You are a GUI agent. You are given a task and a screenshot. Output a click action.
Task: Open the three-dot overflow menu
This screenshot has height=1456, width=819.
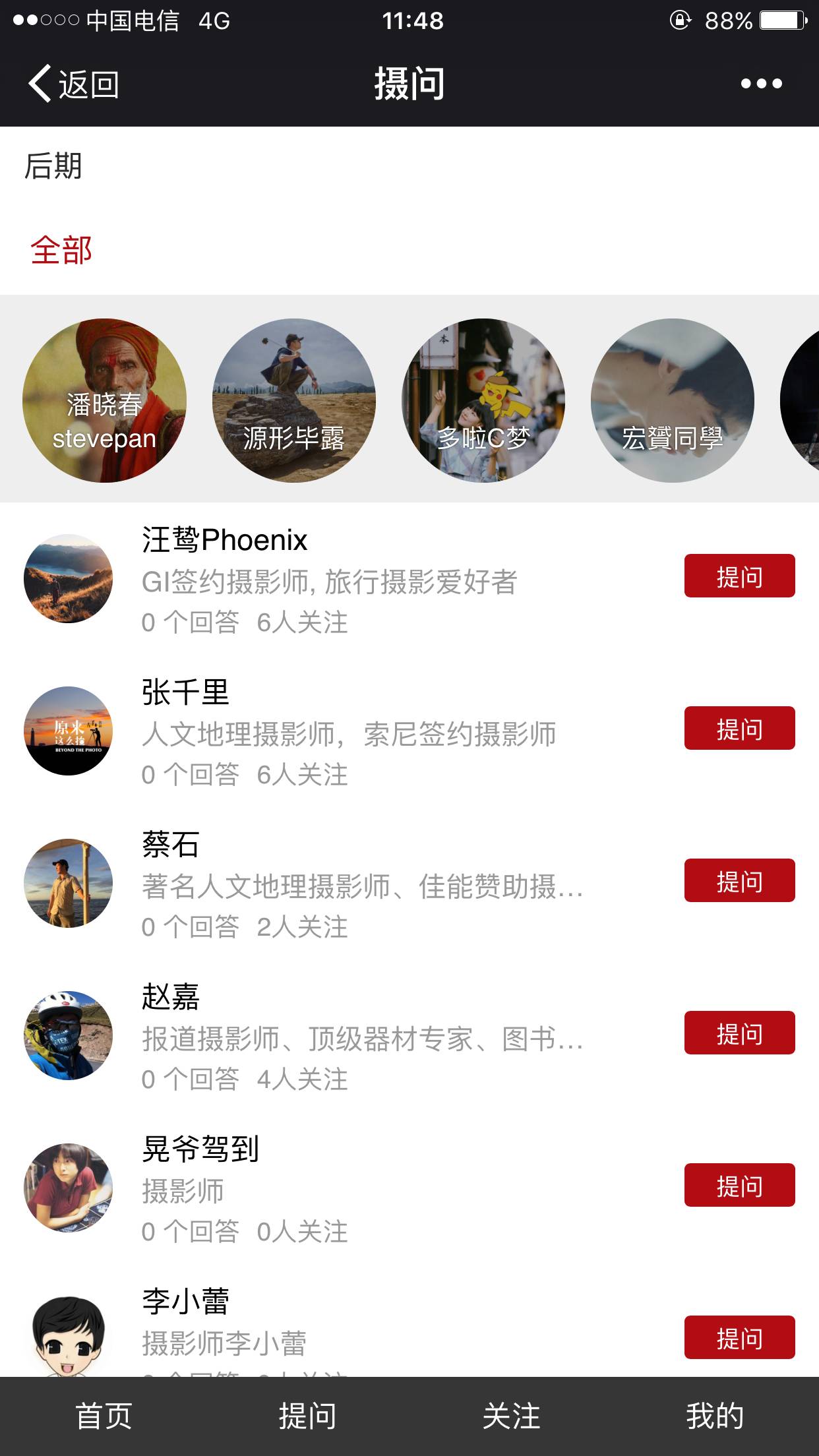(761, 84)
